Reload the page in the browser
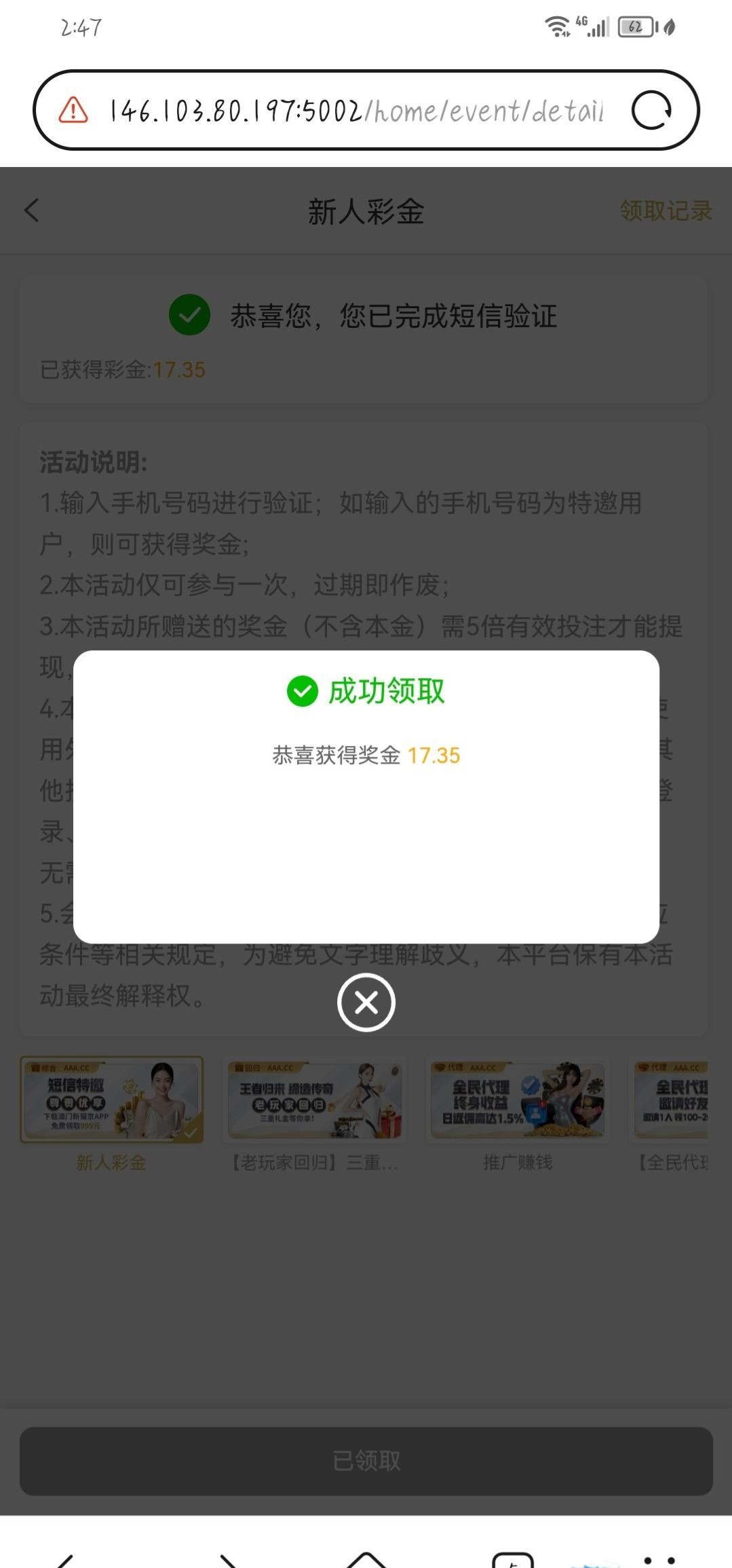 click(651, 110)
